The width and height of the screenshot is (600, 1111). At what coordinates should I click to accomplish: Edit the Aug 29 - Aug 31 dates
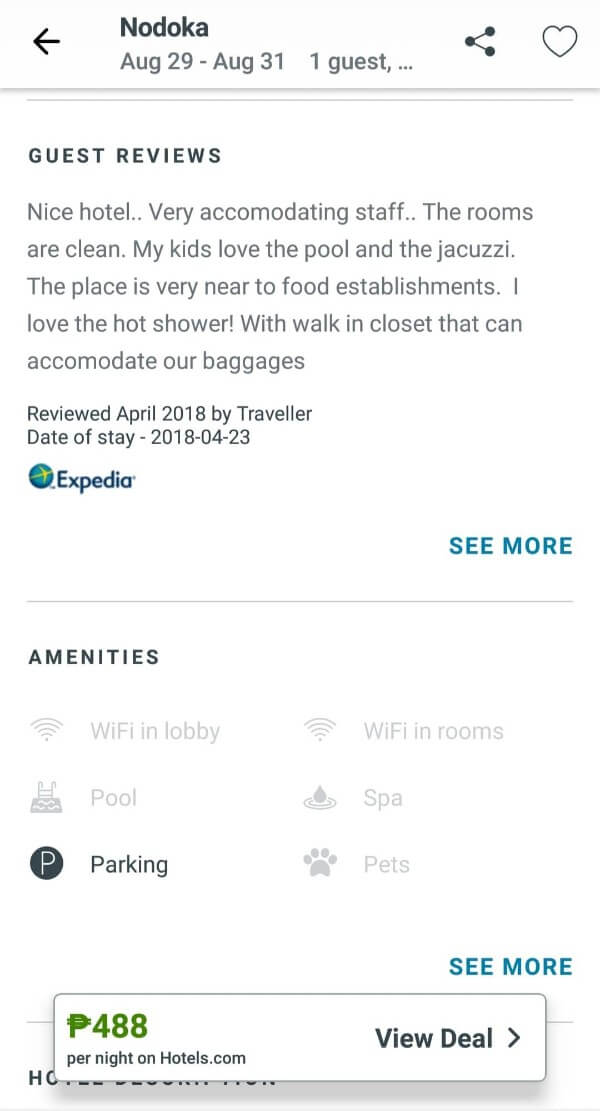[x=202, y=62]
